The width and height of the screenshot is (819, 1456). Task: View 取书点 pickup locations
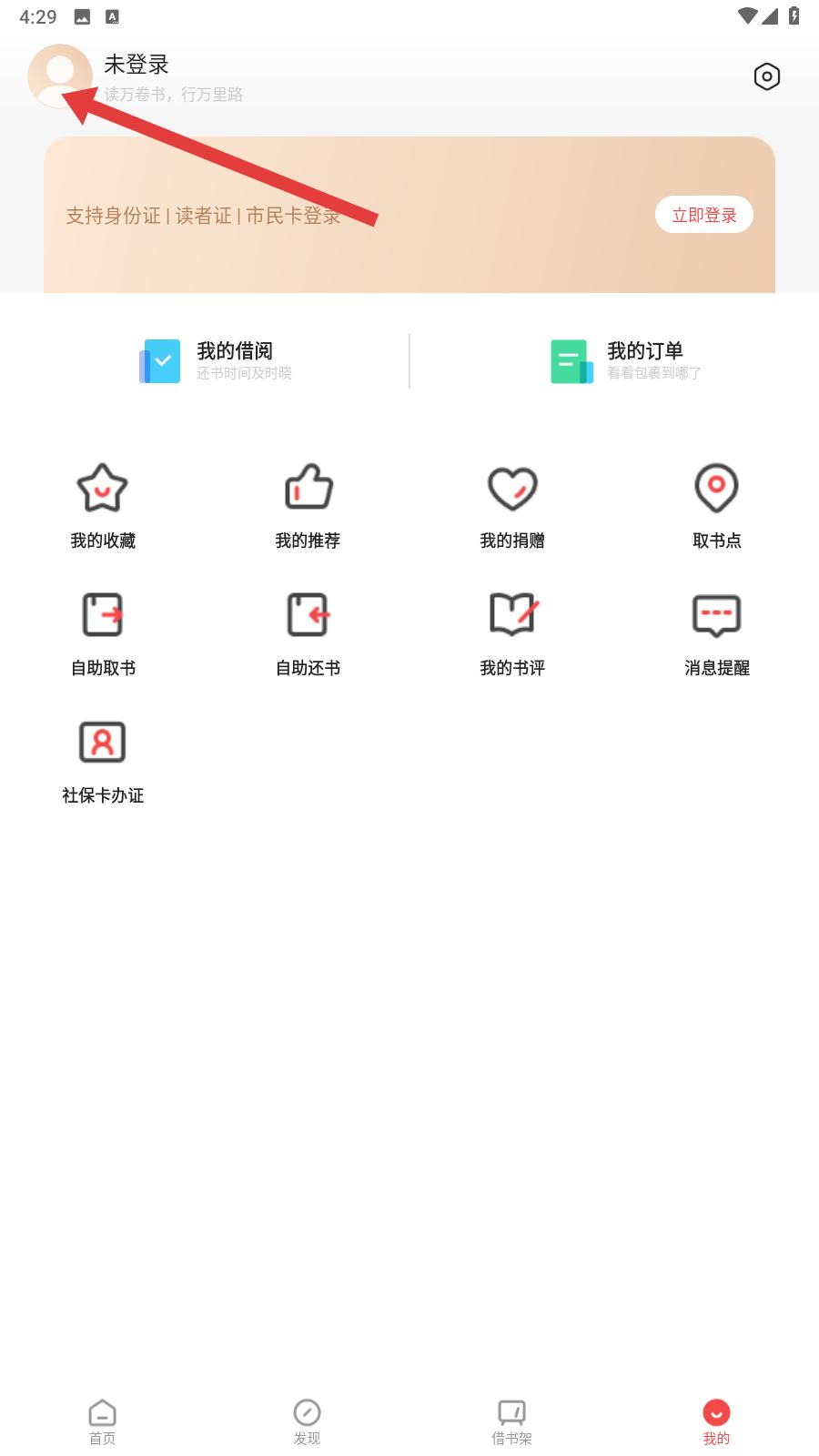(717, 506)
